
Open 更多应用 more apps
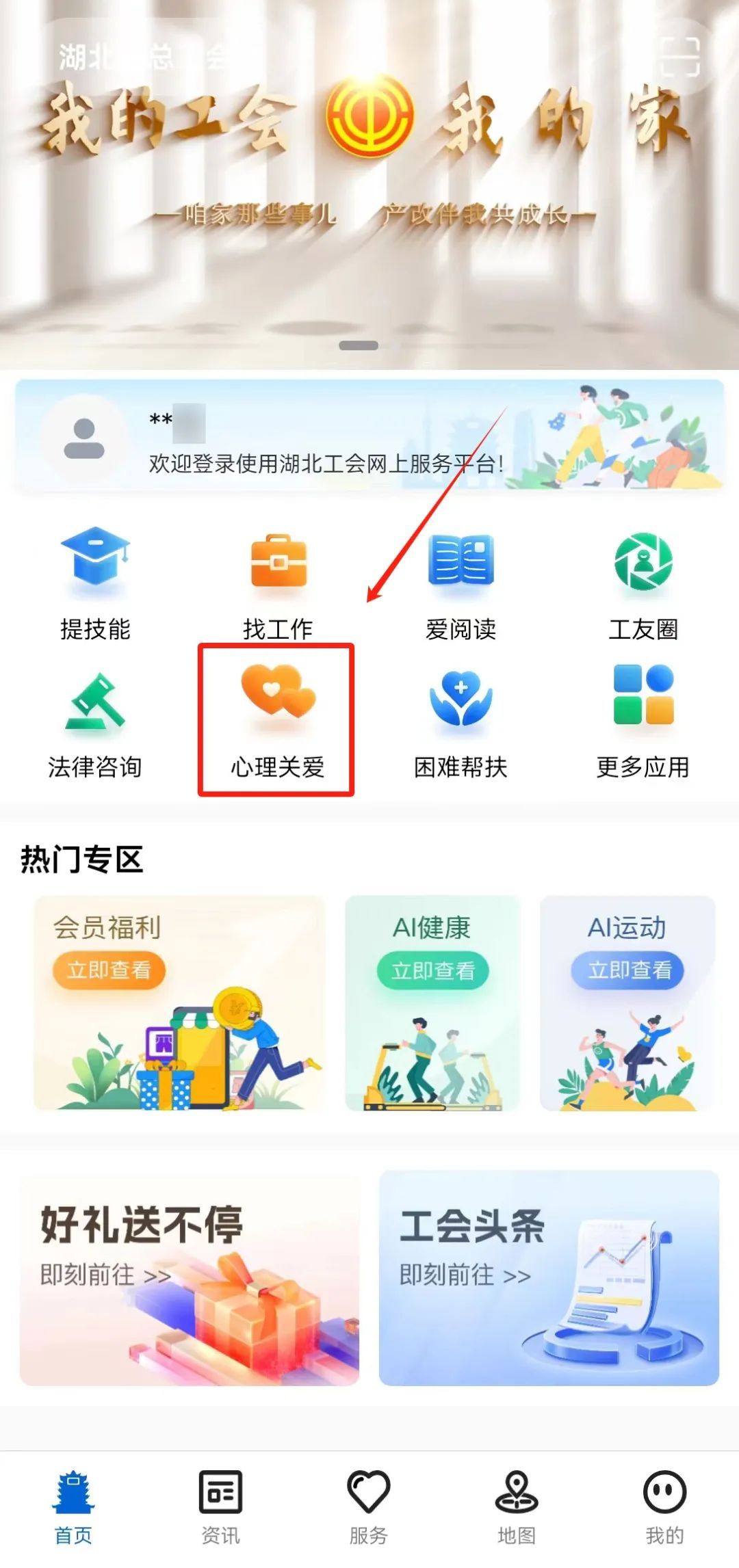point(643,723)
